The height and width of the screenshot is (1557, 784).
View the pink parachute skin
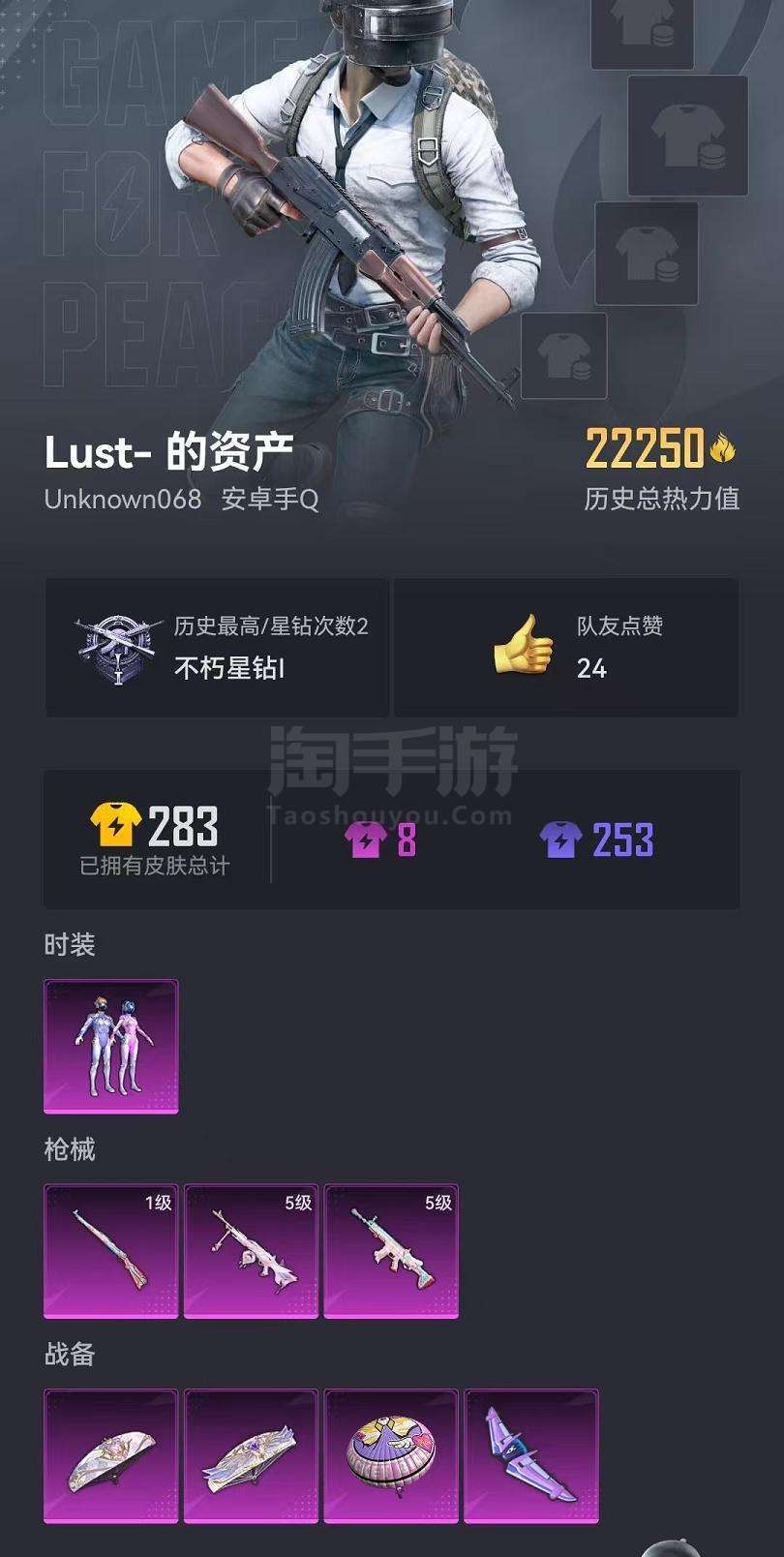[391, 1455]
